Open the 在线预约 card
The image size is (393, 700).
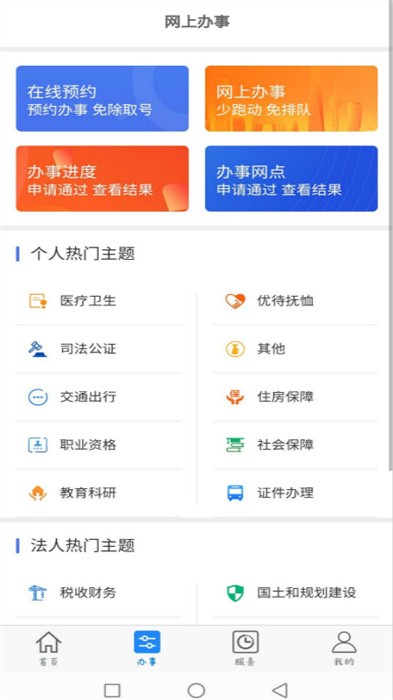click(x=102, y=99)
